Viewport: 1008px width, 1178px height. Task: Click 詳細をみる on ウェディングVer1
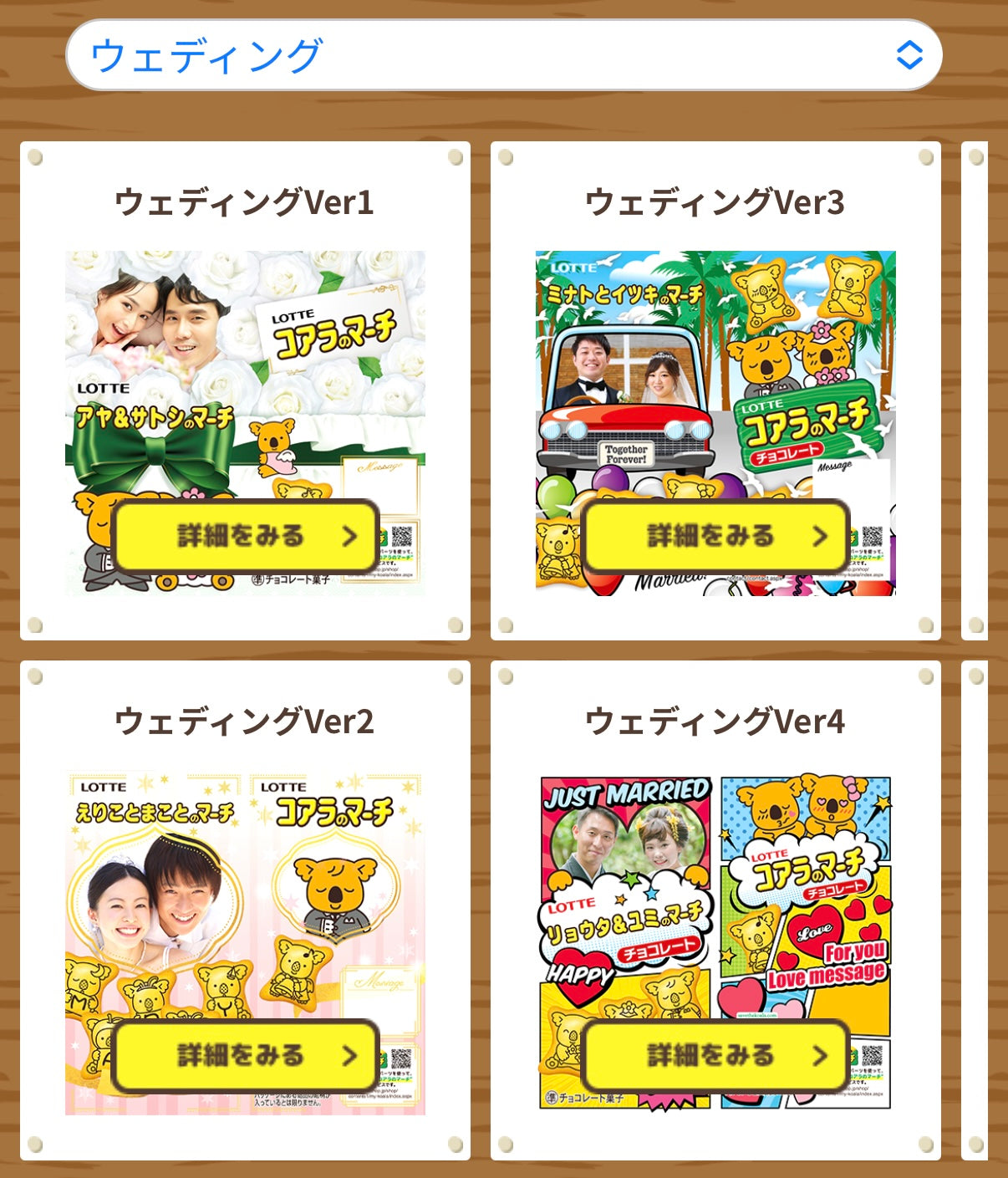coord(242,538)
